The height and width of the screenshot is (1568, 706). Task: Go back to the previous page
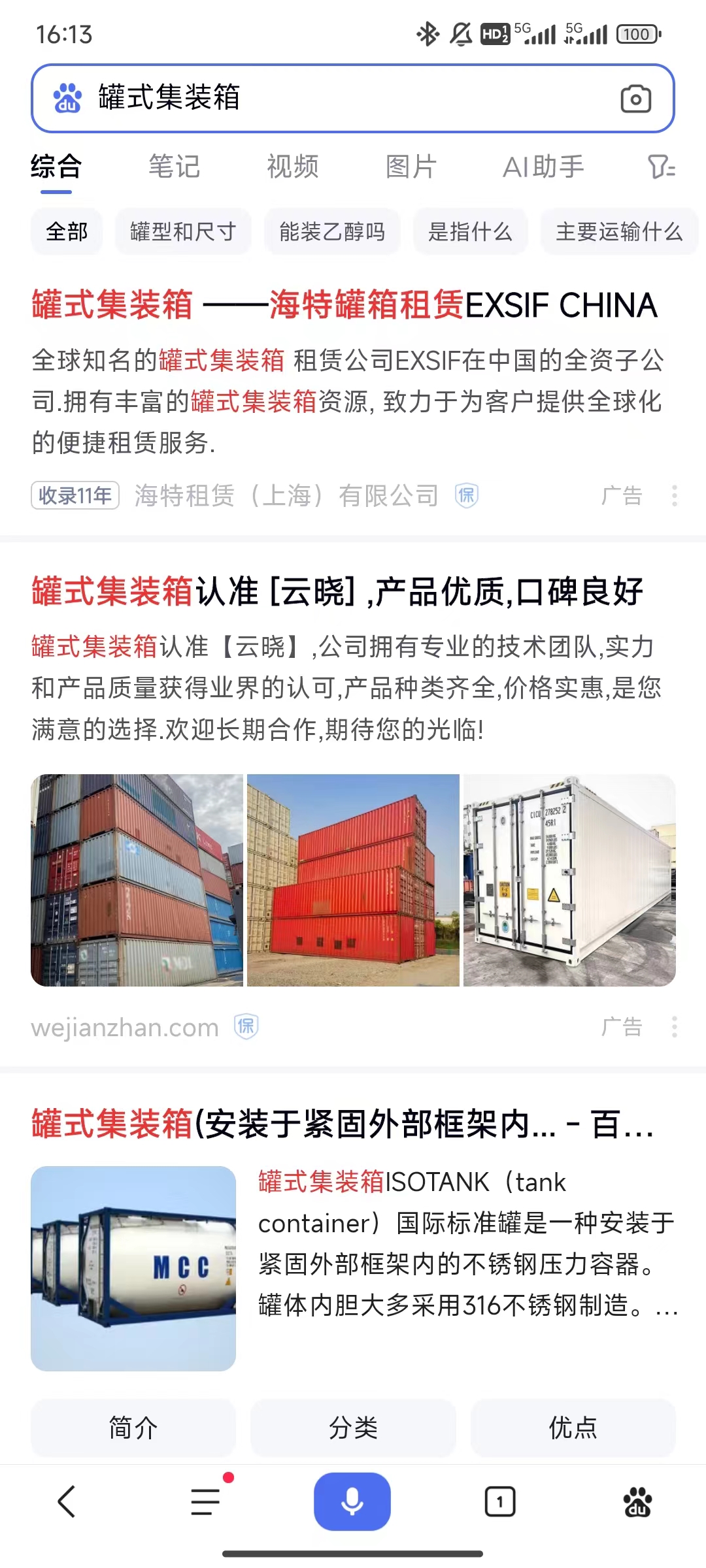[x=67, y=1501]
